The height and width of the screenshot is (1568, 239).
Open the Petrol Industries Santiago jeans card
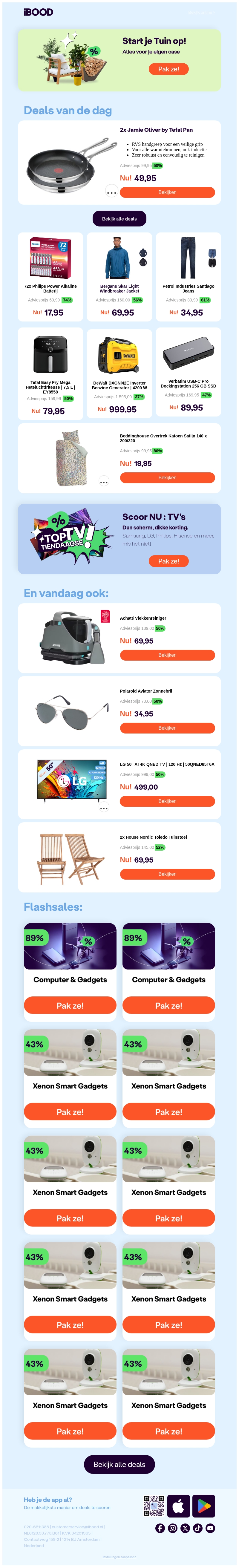189,277
